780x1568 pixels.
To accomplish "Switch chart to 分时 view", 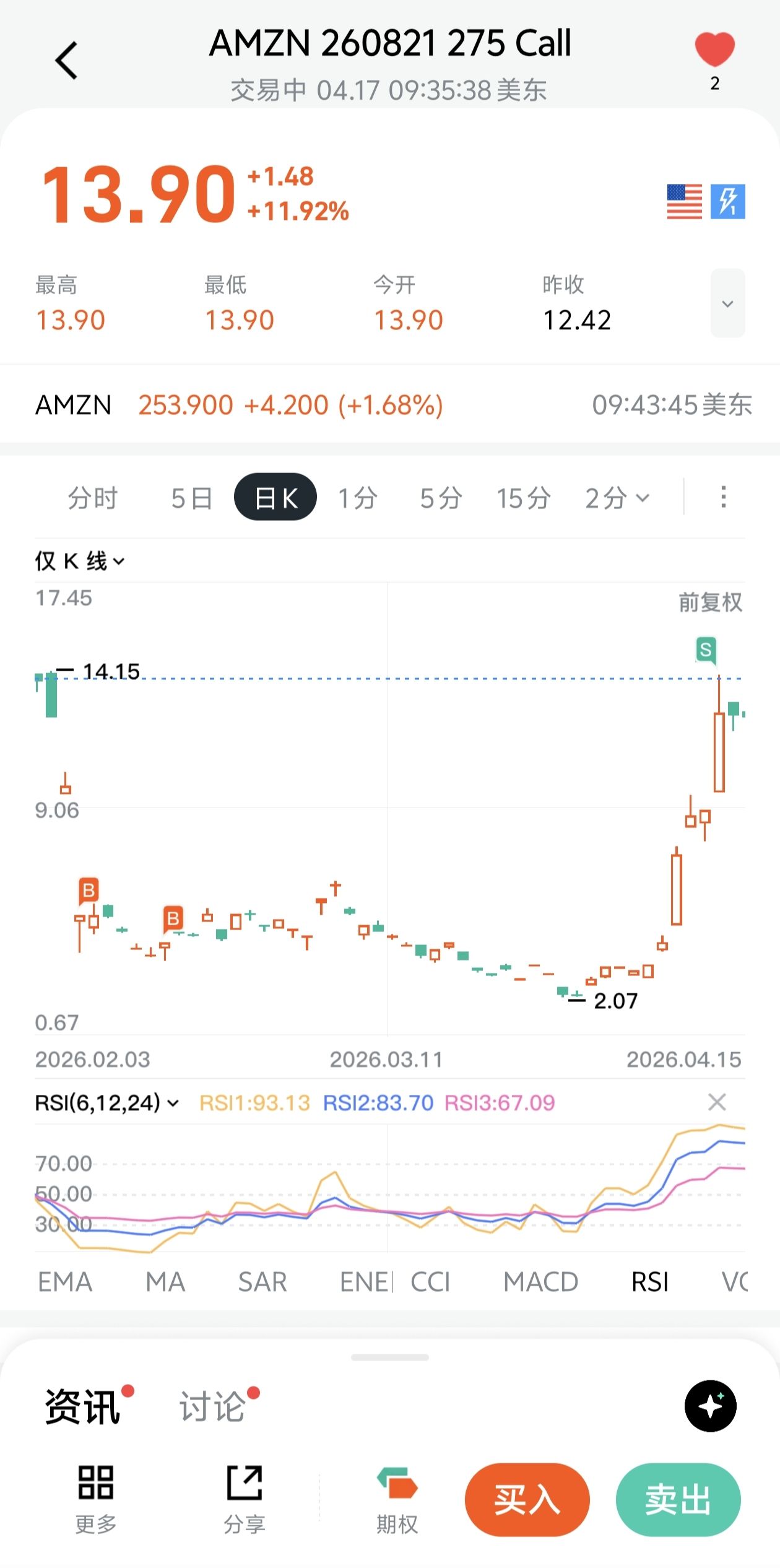I will pos(92,498).
